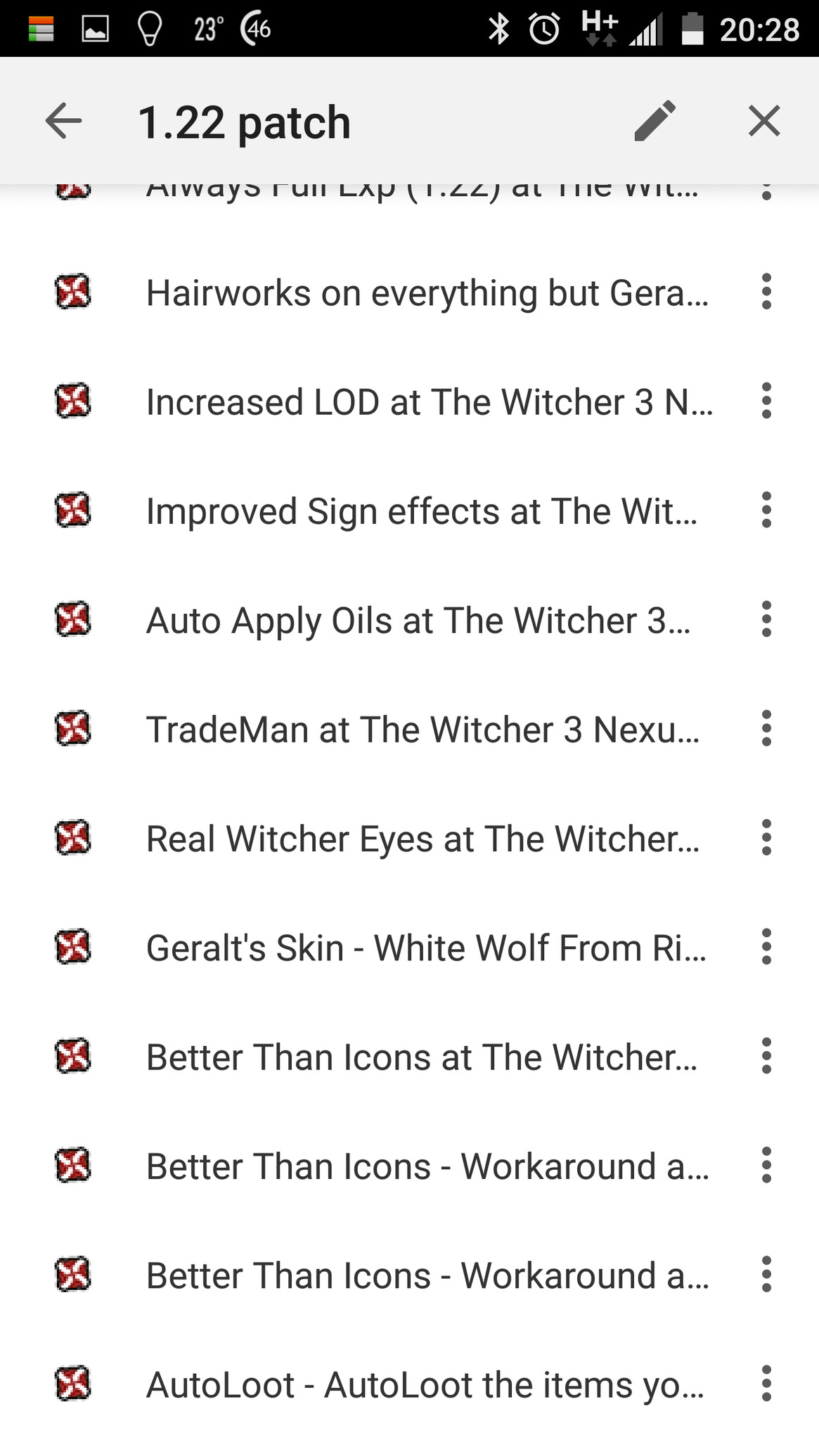
Task: Edit the 1.22 patch folder name
Action: point(654,121)
